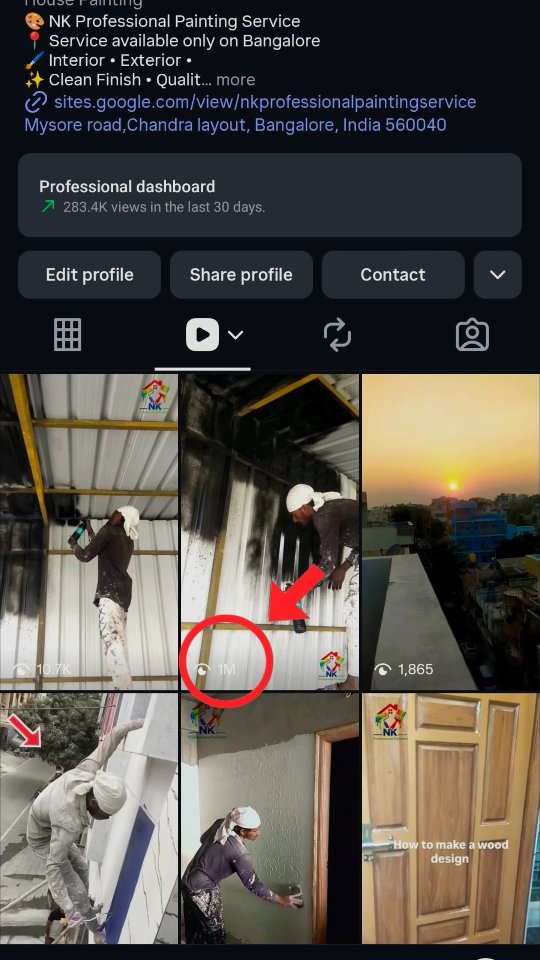The image size is (540, 960).
Task: Tap the Share profile button
Action: pos(241,275)
